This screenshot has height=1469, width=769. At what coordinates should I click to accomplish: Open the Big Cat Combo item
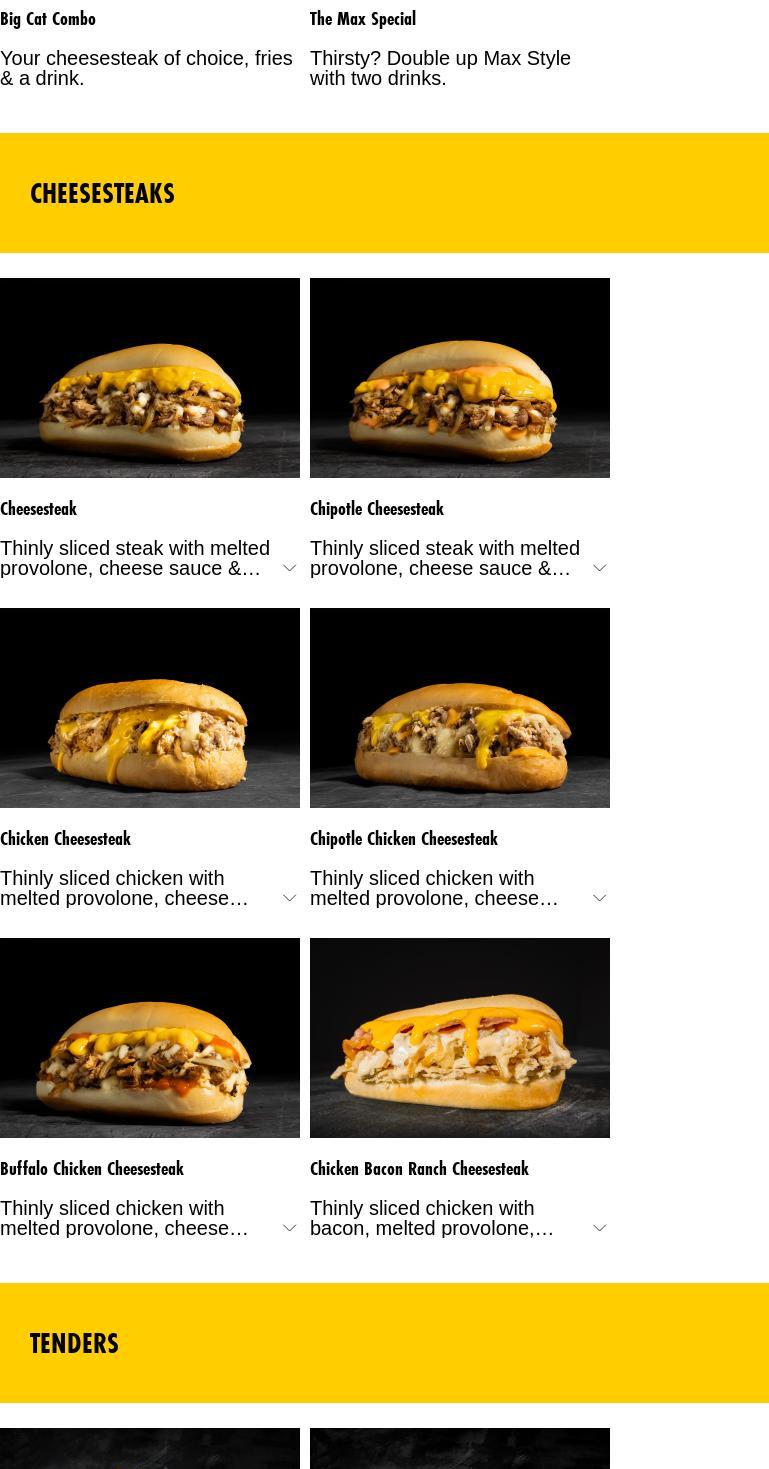(x=48, y=19)
